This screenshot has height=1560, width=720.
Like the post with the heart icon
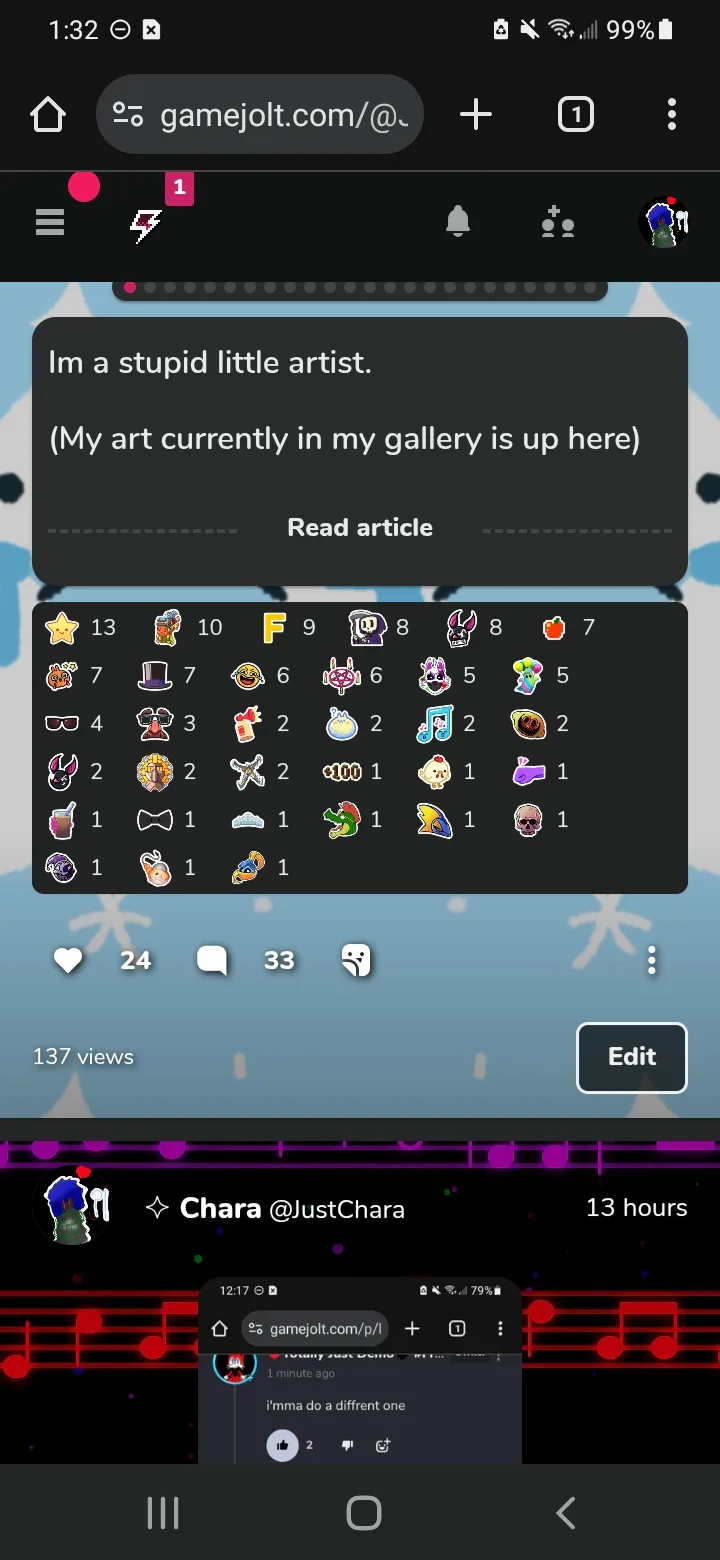tap(68, 961)
